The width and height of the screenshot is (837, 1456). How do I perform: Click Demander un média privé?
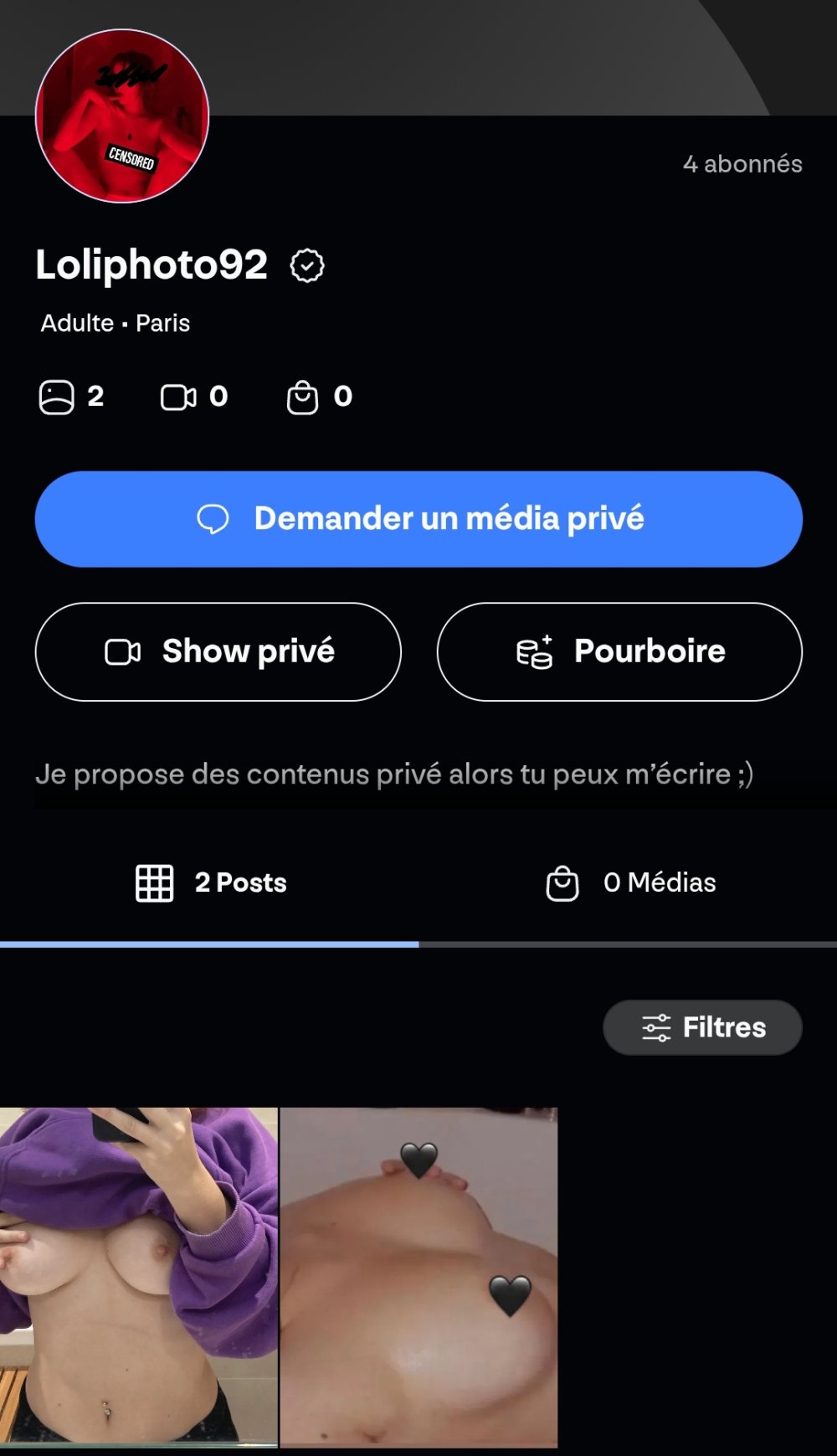pos(418,518)
